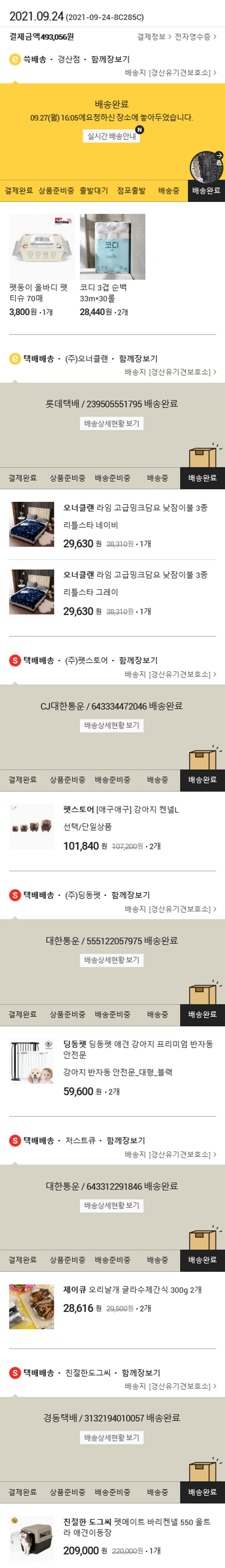This screenshot has width=225, height=1568.
Task: Check 배송상세현황 보기 for CJ대한통운 shipment
Action: (x=112, y=726)
